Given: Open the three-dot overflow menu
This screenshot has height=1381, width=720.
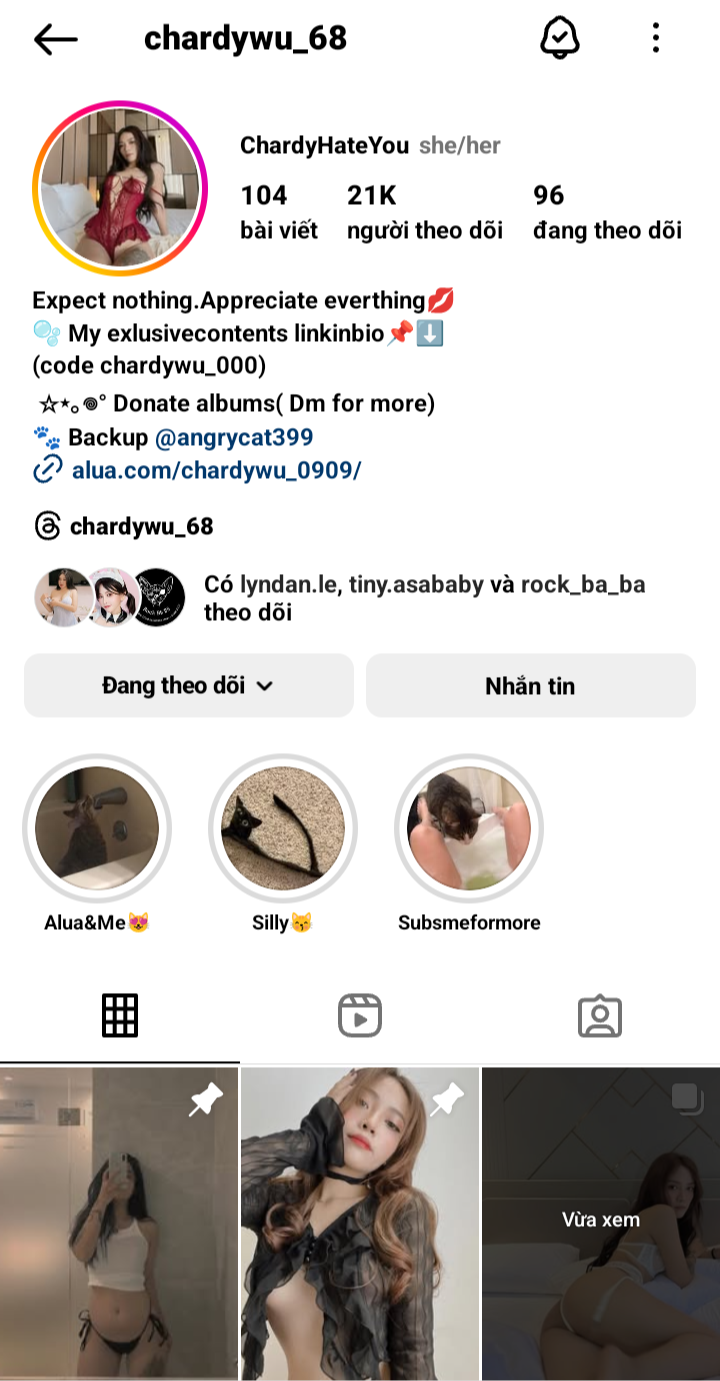Looking at the screenshot, I should (656, 39).
